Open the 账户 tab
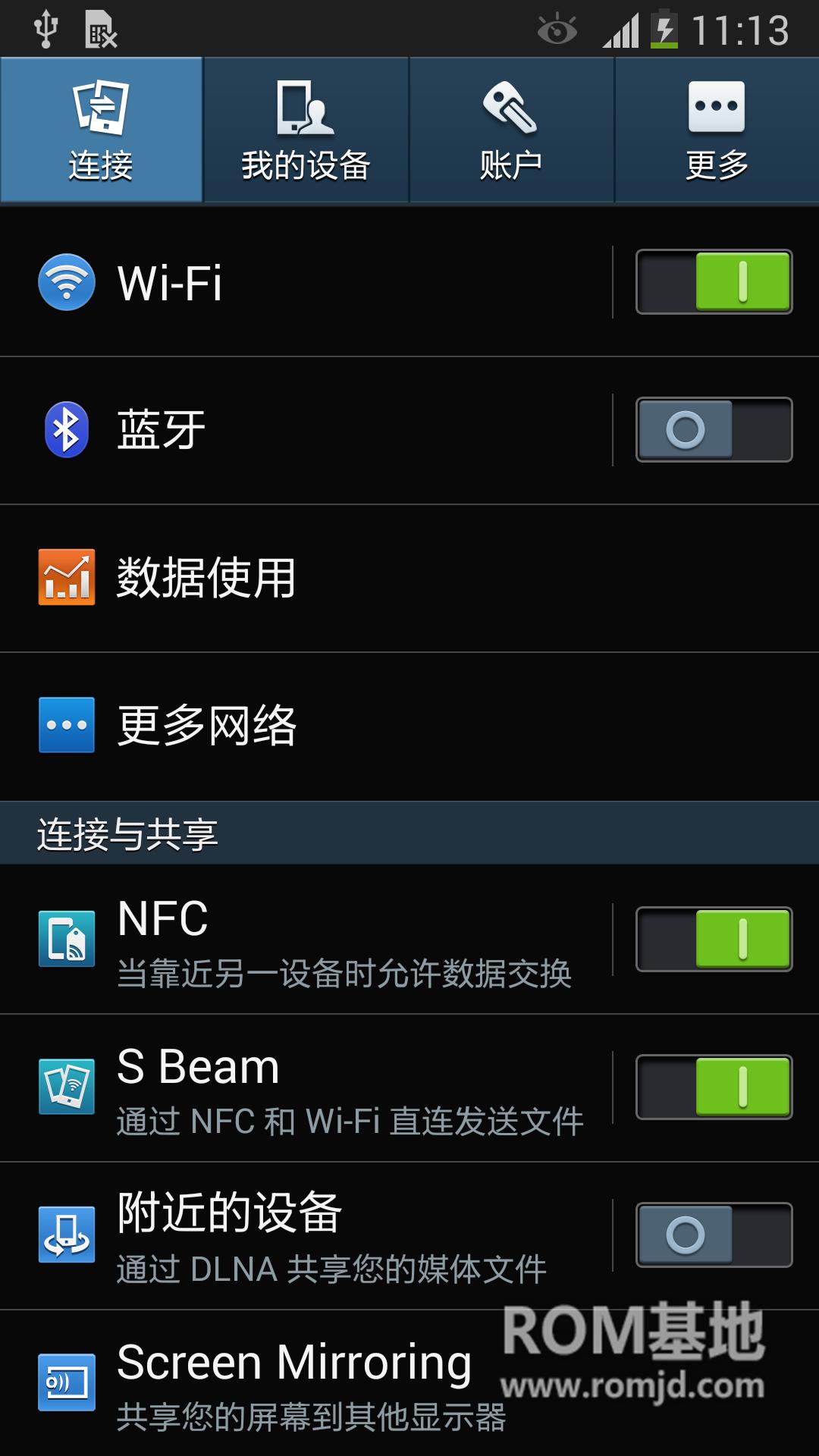Screen dimensions: 819x1456 click(x=511, y=129)
